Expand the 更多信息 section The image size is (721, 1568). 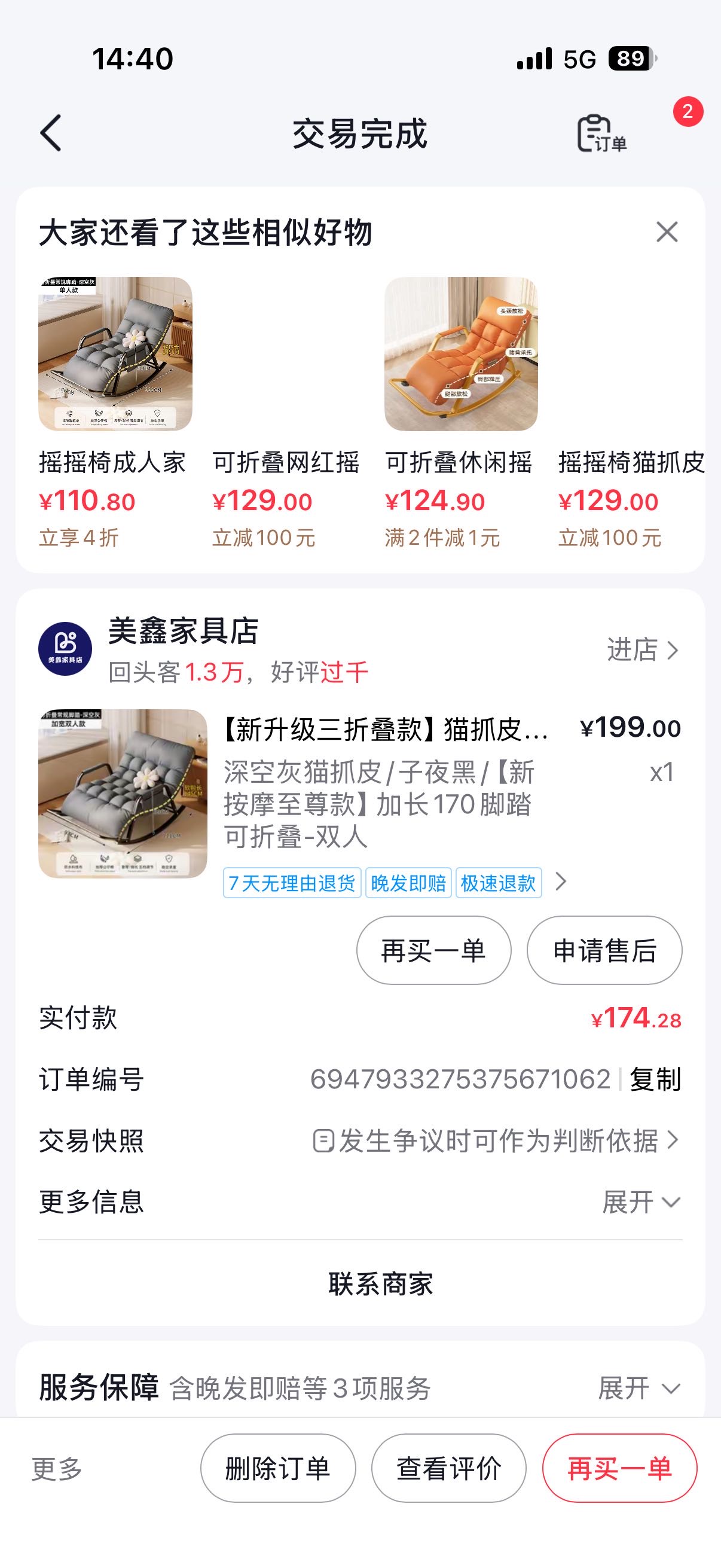pyautogui.click(x=641, y=1202)
